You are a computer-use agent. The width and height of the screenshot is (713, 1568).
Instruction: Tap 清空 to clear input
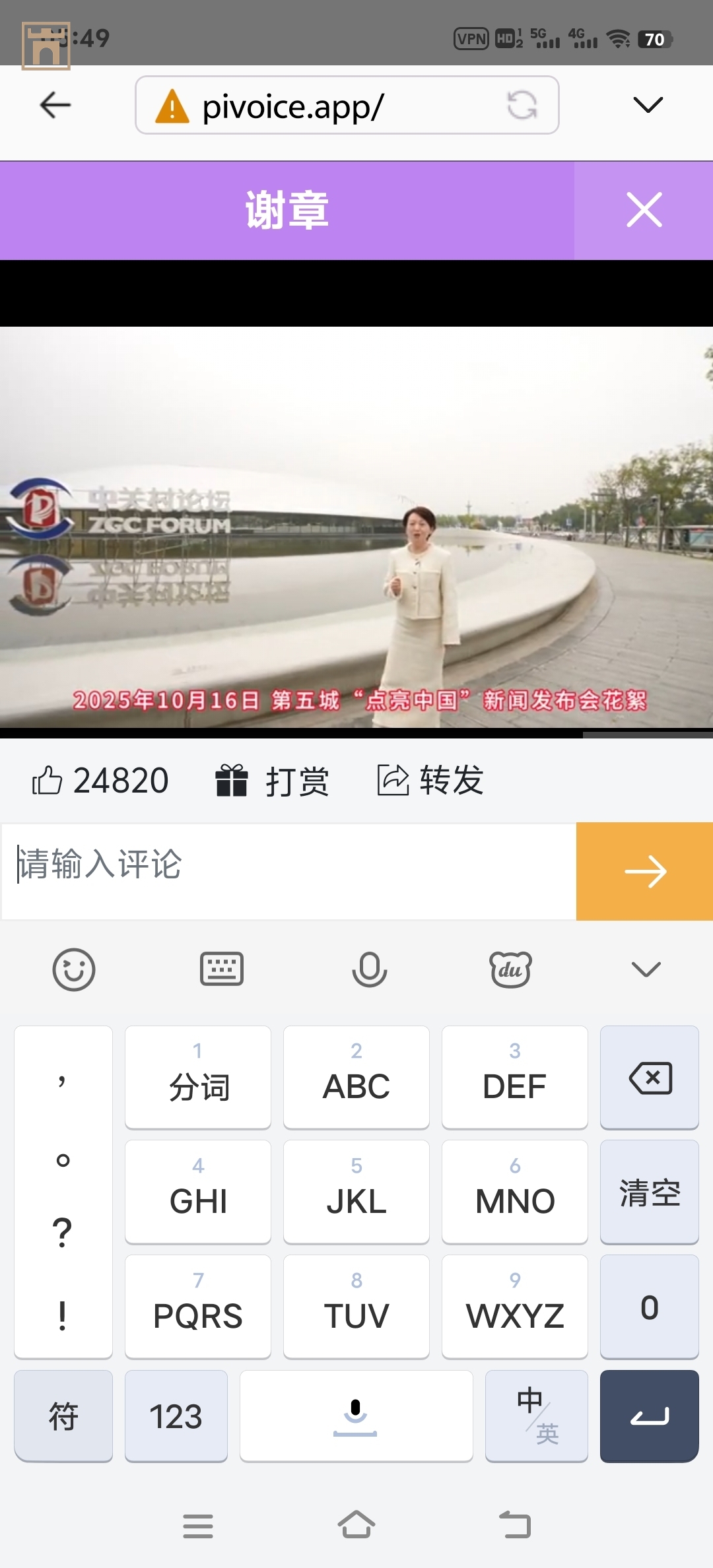coord(650,1192)
